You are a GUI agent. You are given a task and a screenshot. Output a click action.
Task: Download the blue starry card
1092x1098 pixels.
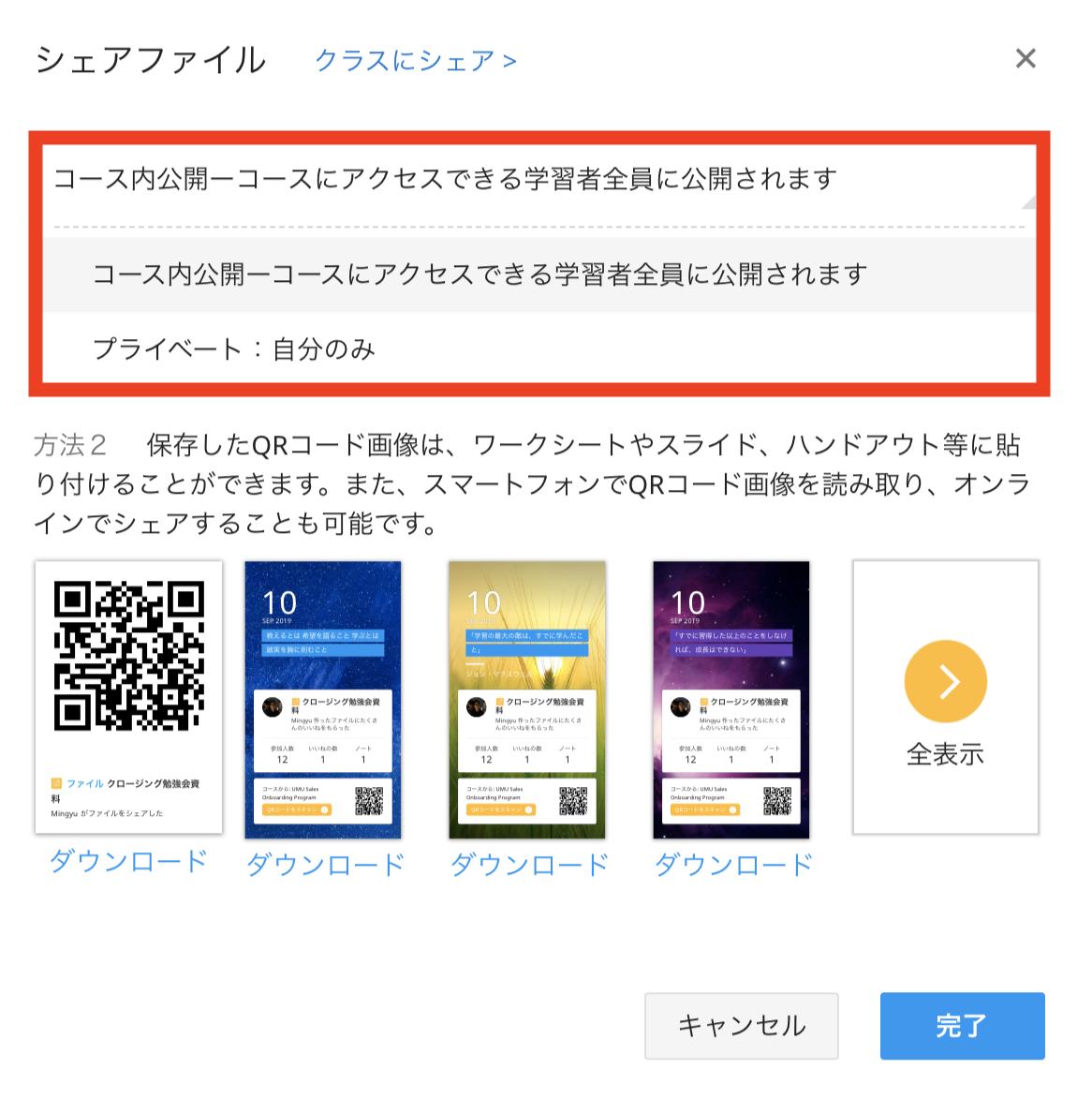pos(324,864)
